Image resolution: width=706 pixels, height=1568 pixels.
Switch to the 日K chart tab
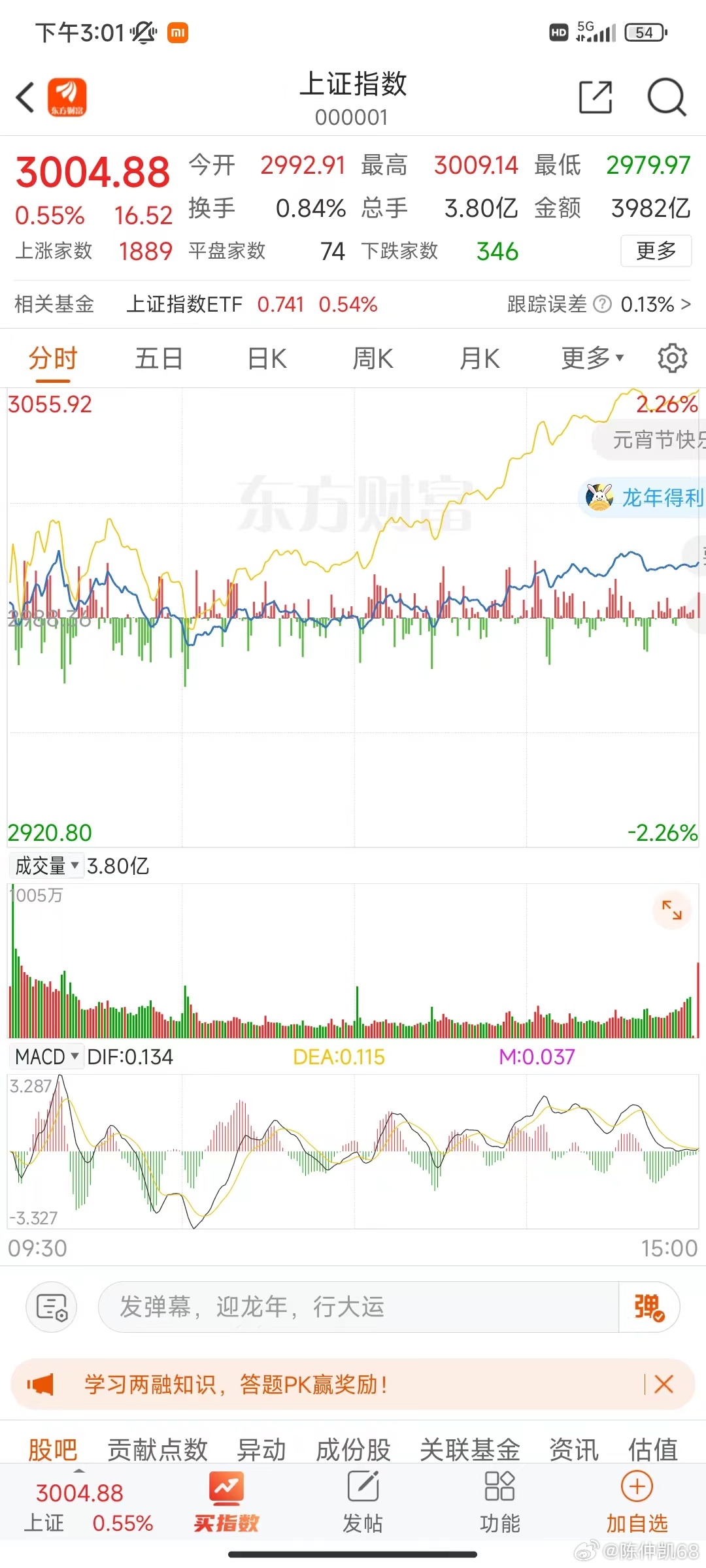267,359
